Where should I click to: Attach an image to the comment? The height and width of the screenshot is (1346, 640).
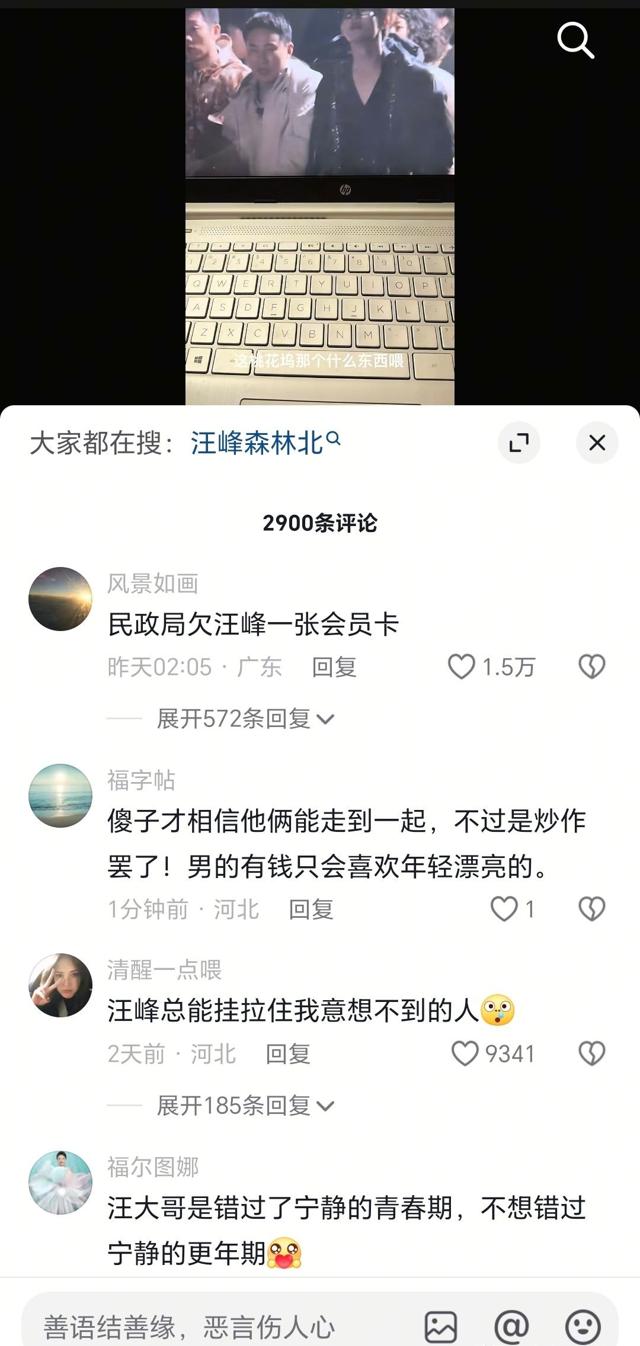pos(440,1327)
